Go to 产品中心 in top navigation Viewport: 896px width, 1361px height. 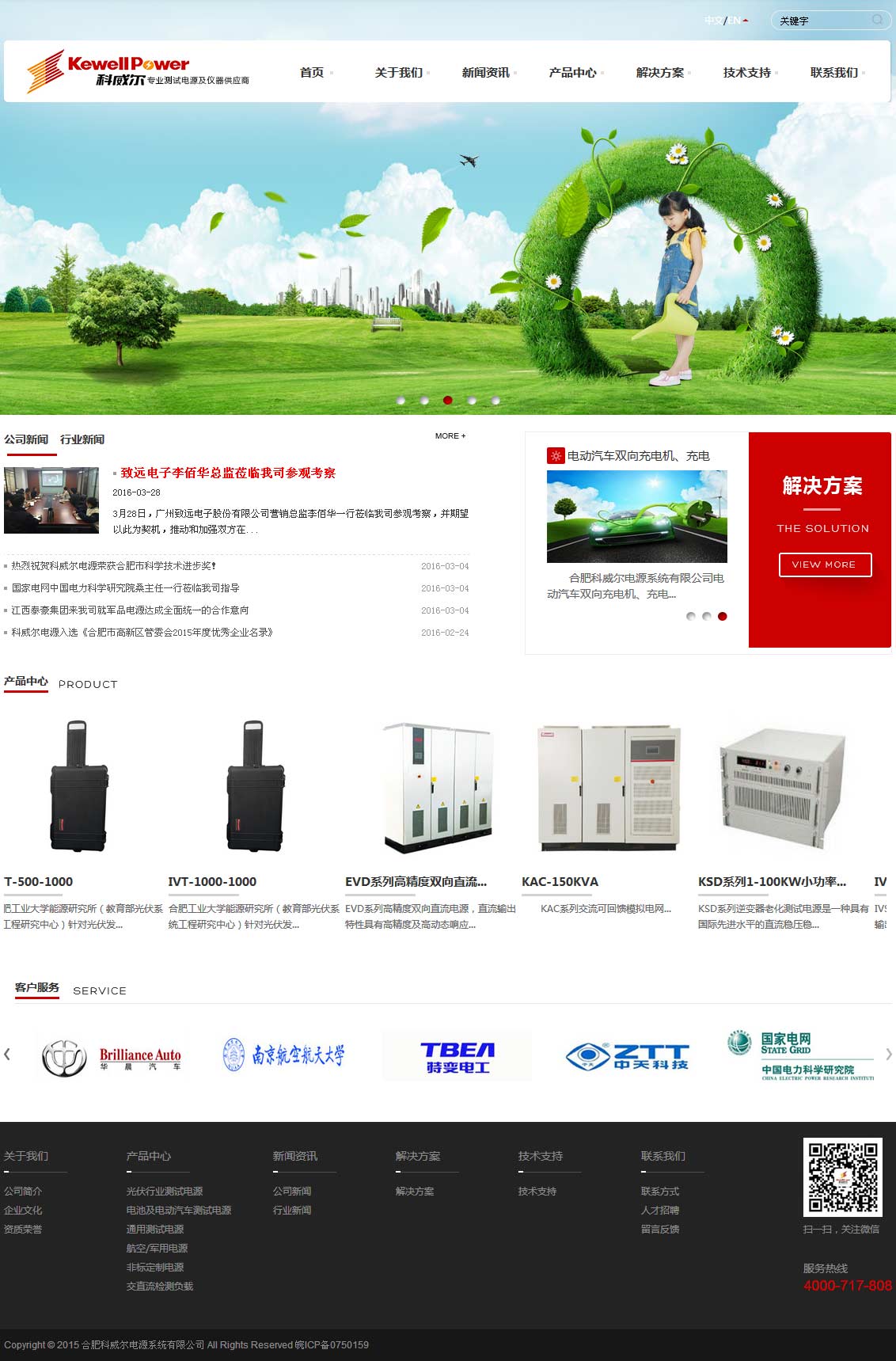(x=573, y=72)
